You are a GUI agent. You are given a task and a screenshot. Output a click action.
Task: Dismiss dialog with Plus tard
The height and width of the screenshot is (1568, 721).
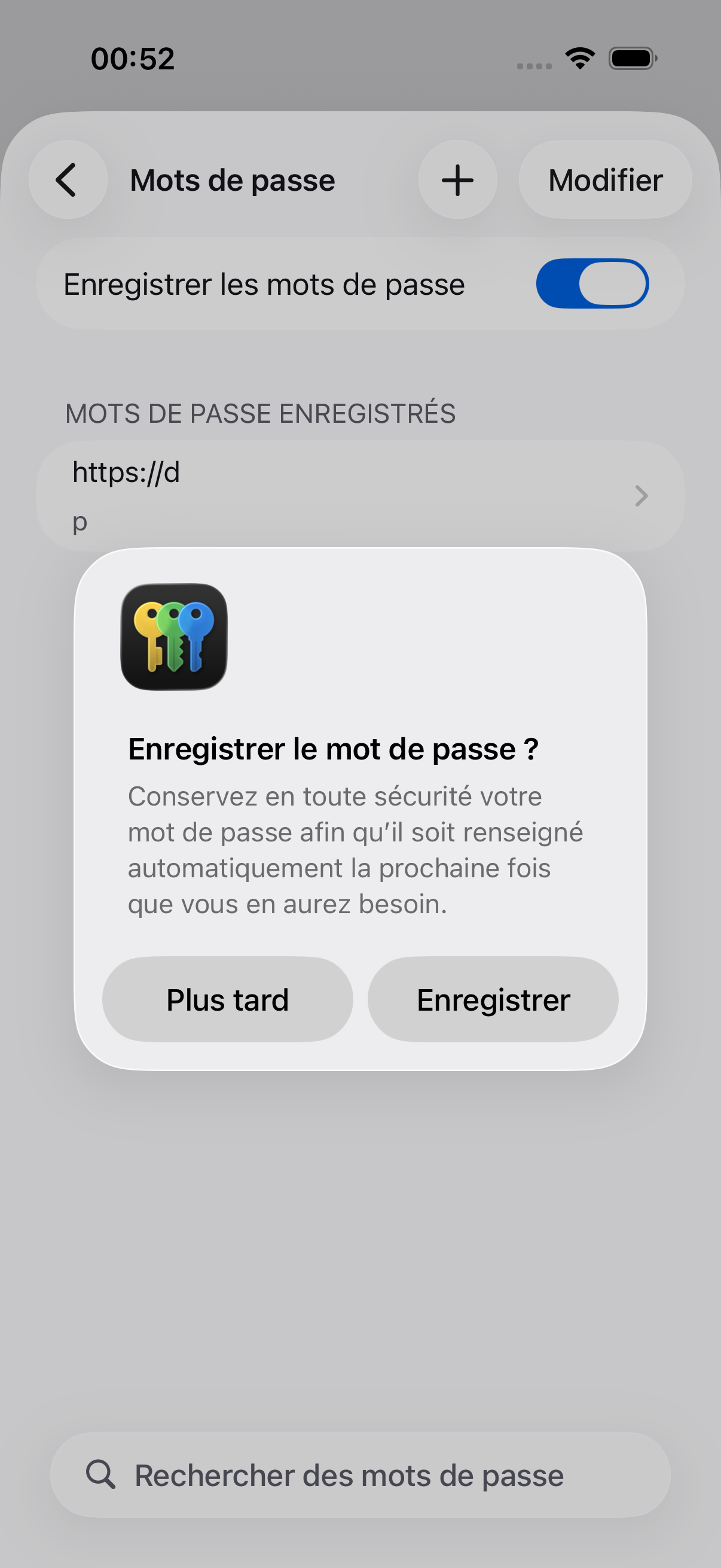(x=228, y=999)
